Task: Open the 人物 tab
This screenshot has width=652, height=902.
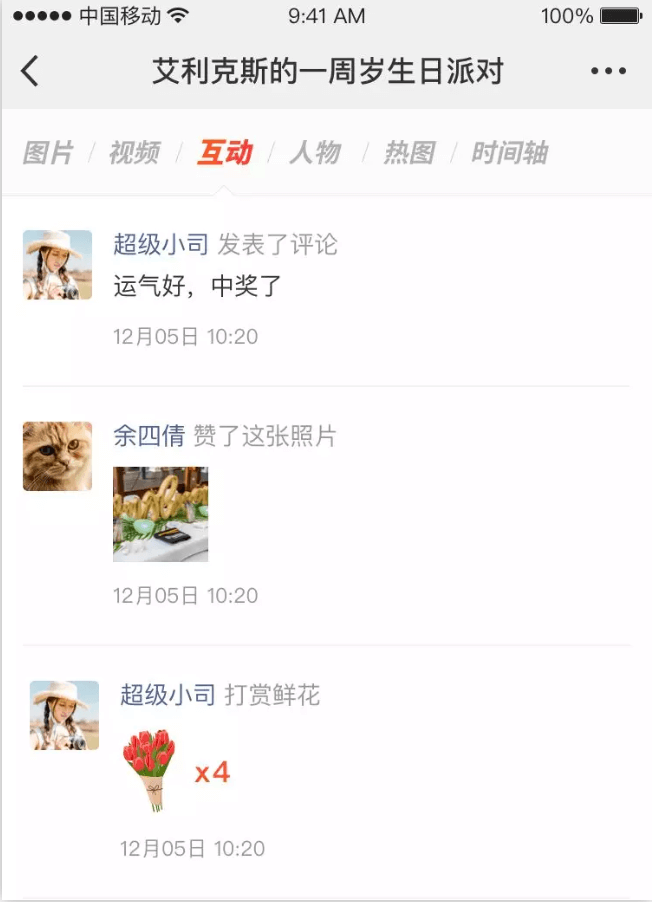Action: point(315,153)
